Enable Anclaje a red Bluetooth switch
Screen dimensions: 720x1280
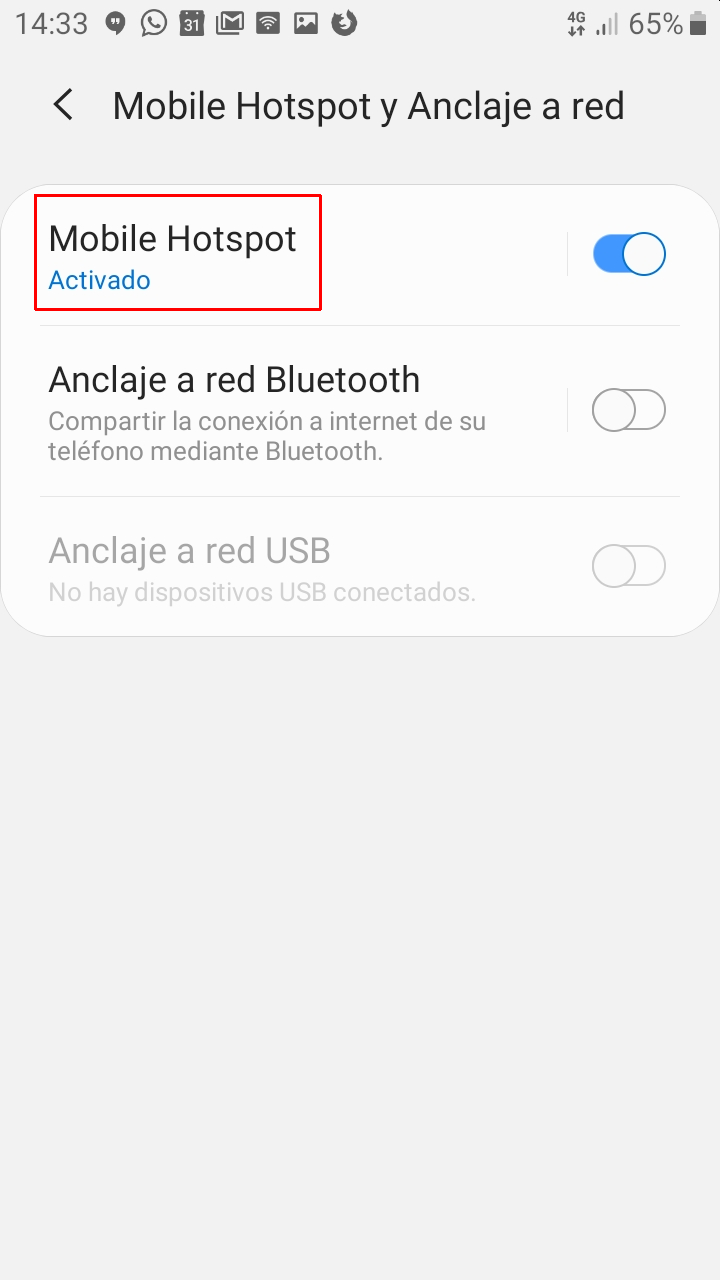click(629, 410)
